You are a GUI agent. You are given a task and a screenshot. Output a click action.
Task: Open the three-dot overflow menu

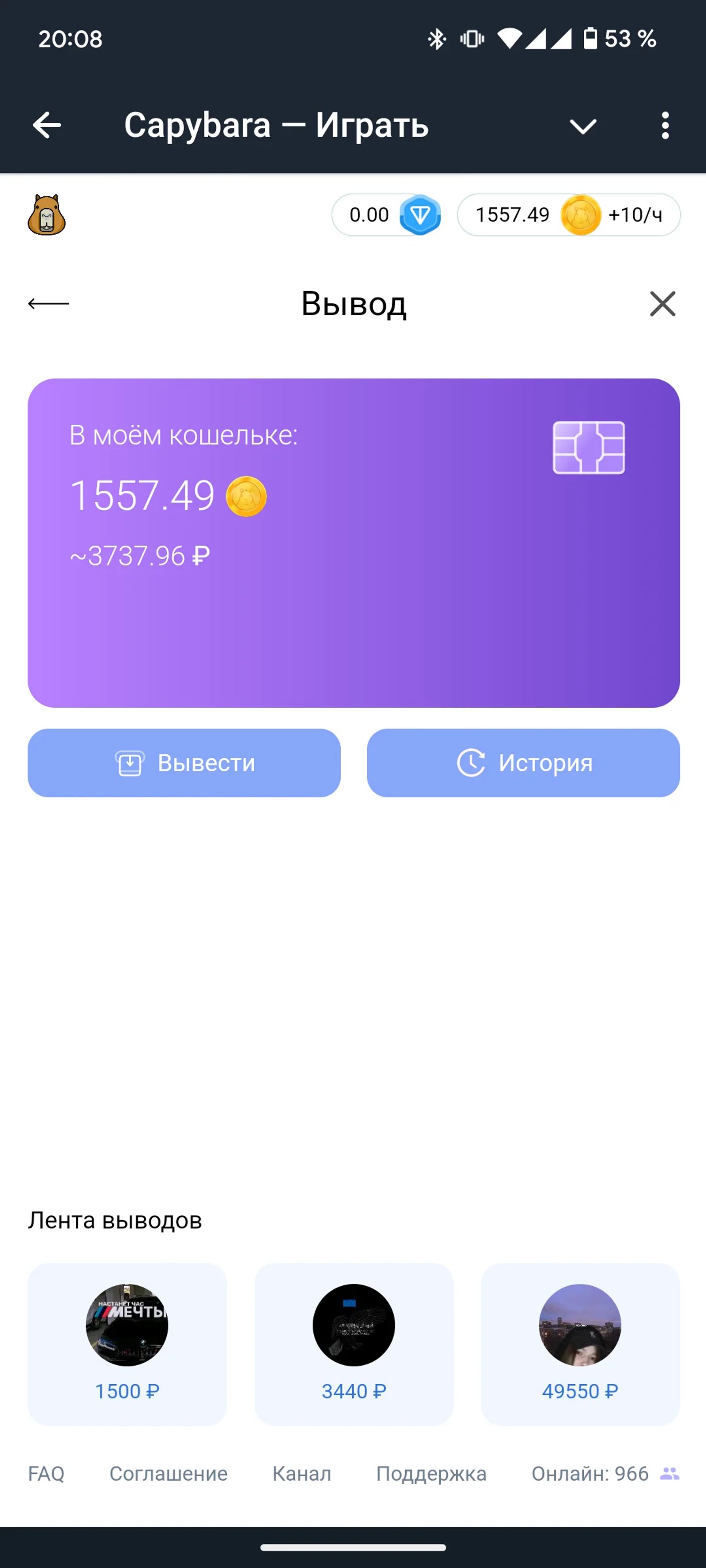click(665, 126)
